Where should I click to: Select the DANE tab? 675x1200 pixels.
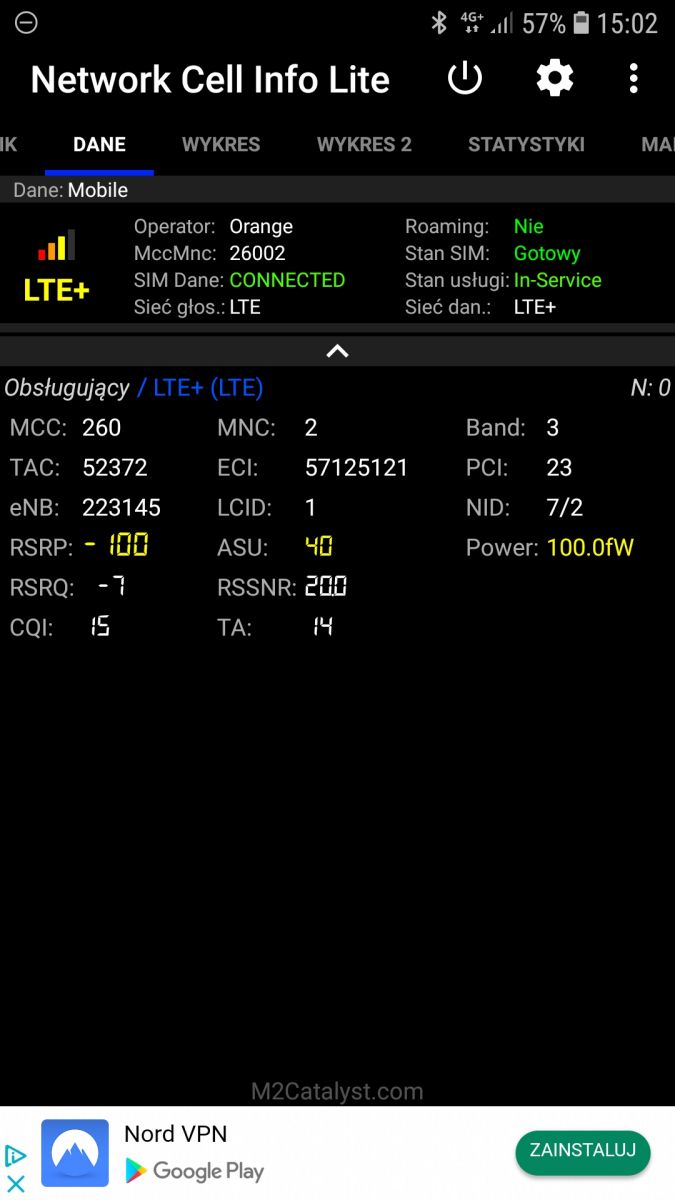99,145
